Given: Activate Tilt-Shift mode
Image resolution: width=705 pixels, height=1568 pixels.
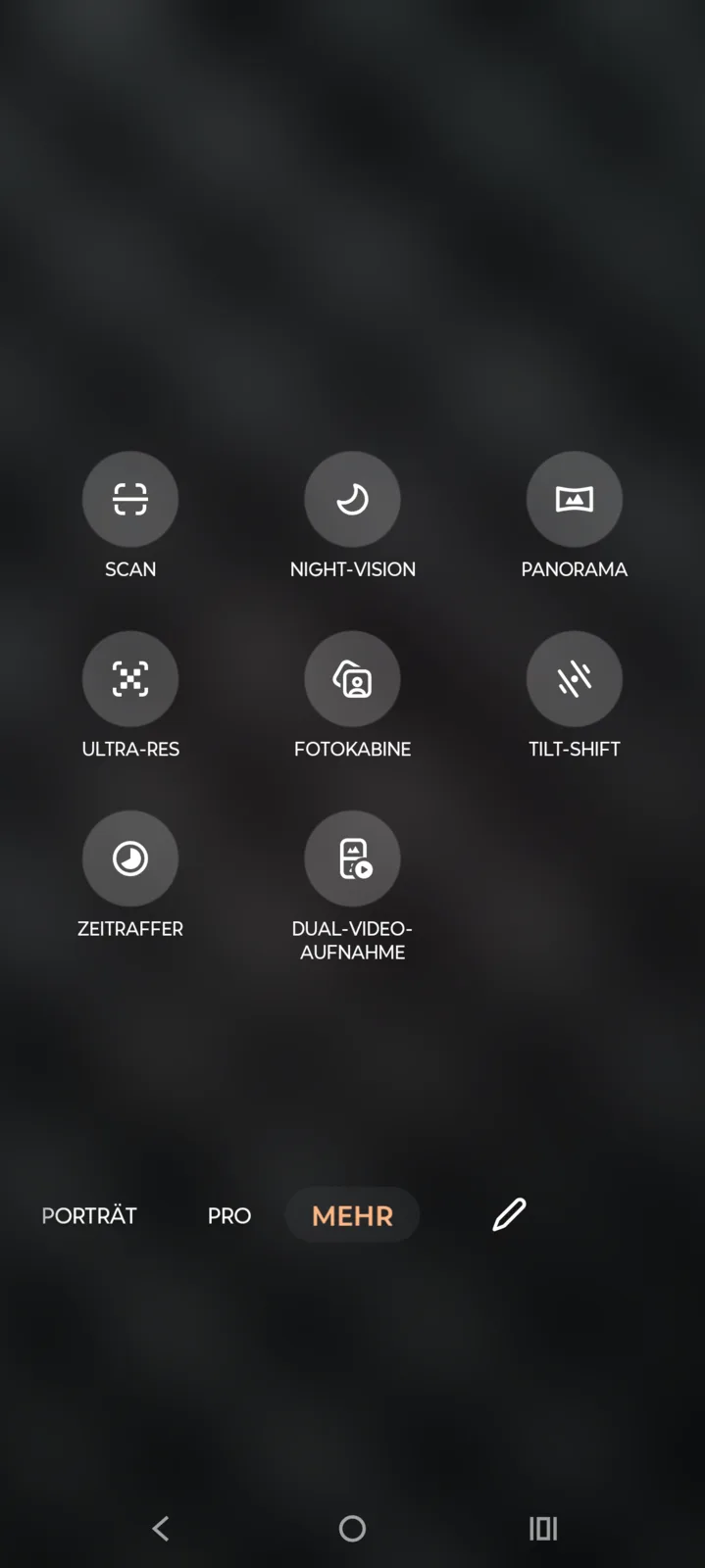Looking at the screenshot, I should pos(574,679).
